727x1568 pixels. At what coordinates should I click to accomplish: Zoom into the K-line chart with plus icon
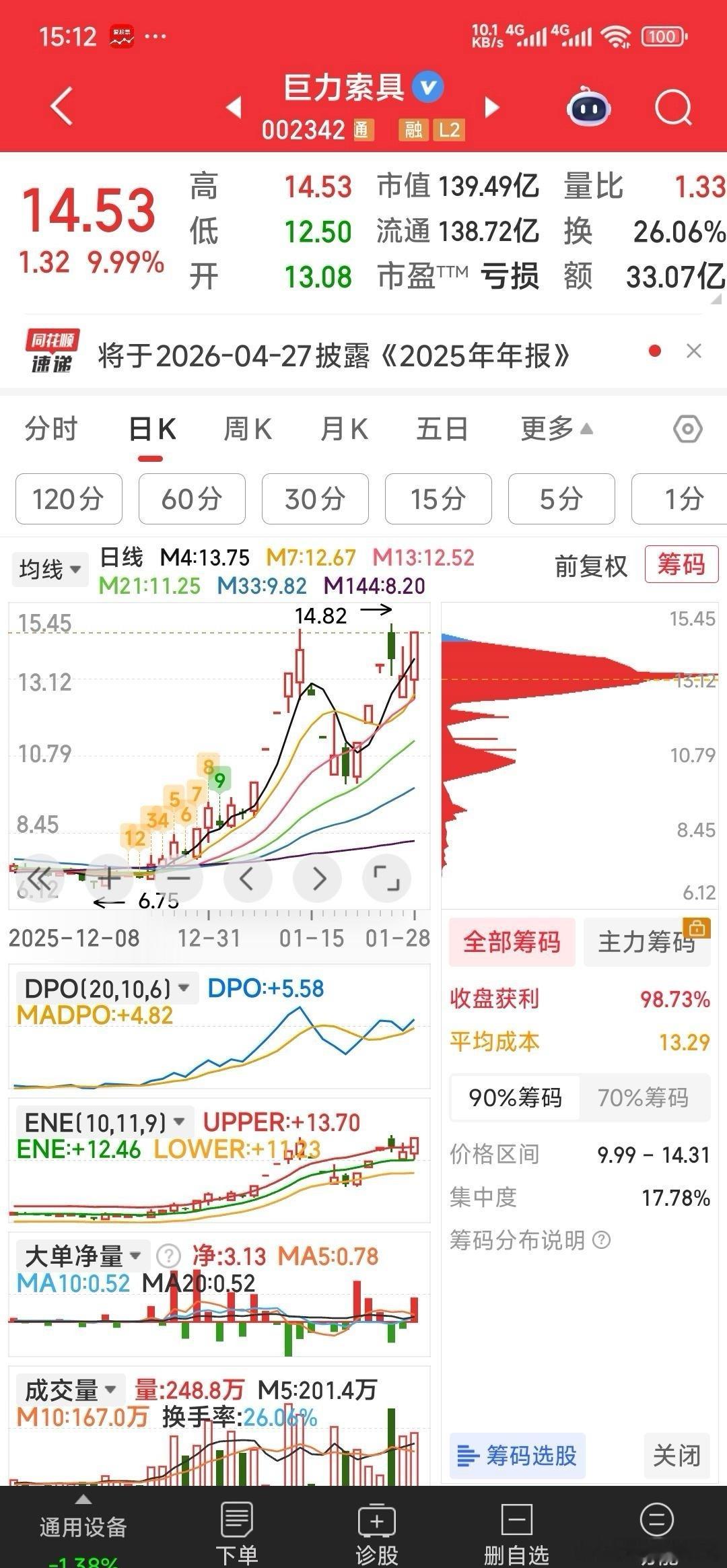pyautogui.click(x=110, y=877)
